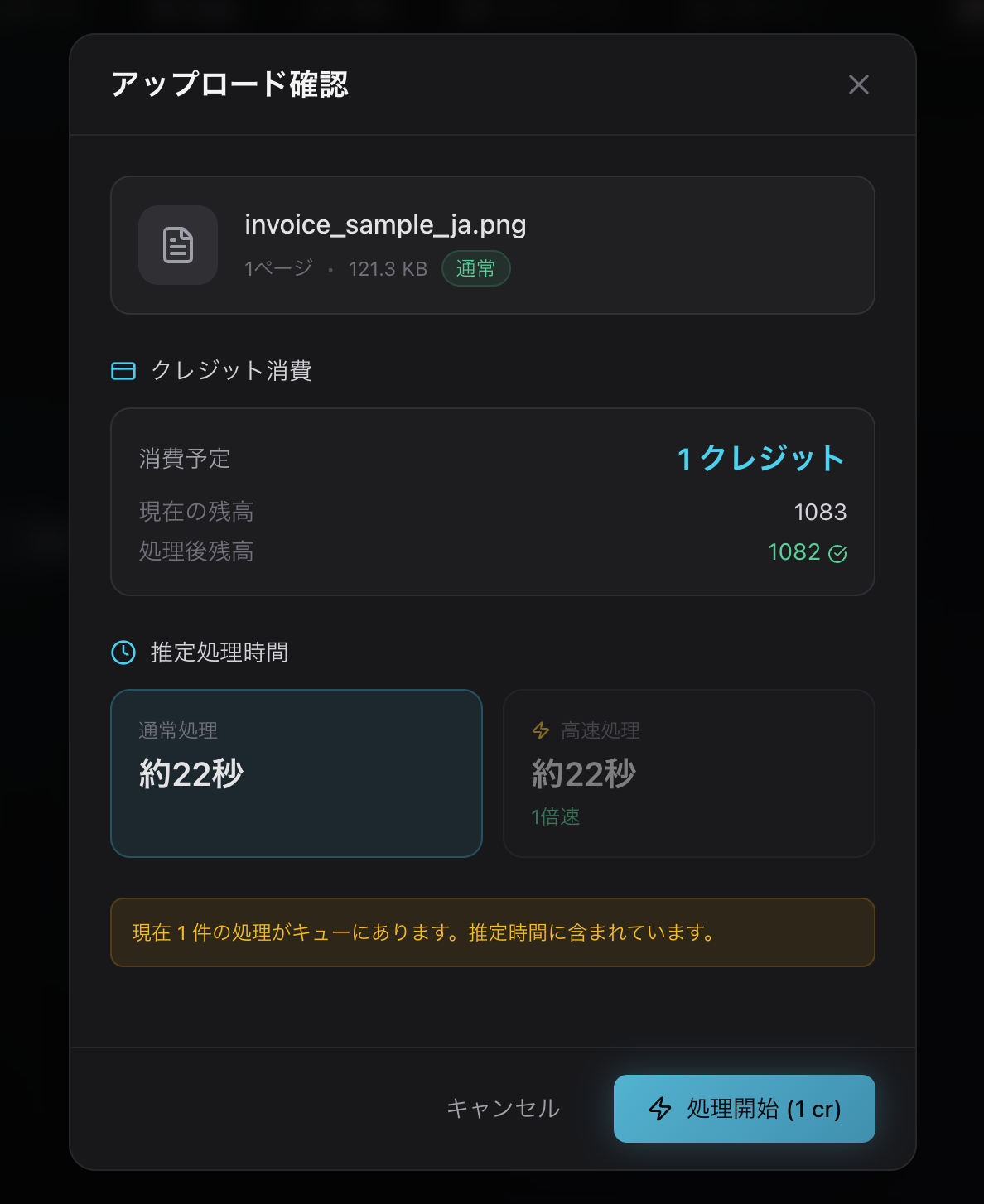Click the 1倍速 speed label
This screenshot has height=1204, width=984.
point(555,816)
